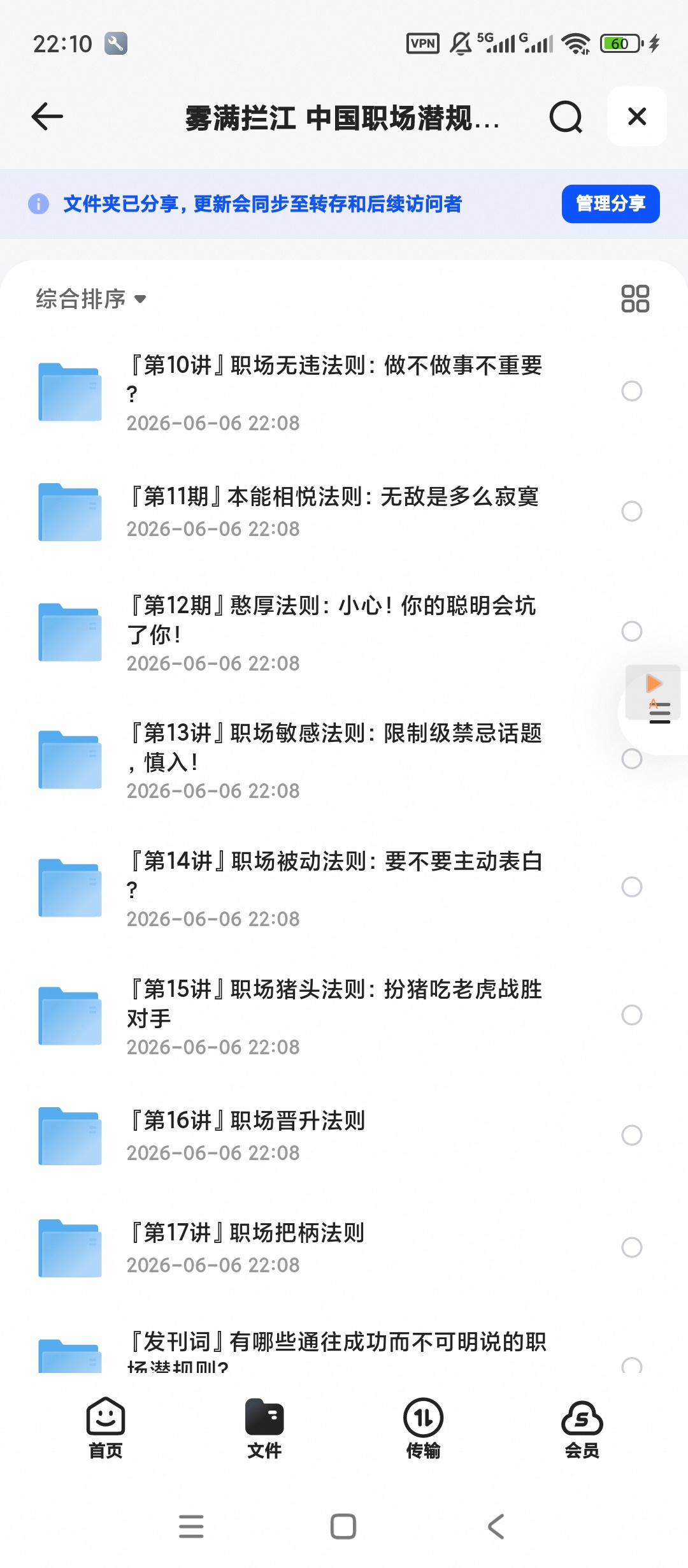Select the 第17讲 职场把柄法则 checkbox
The height and width of the screenshot is (1568, 688).
click(x=631, y=1247)
